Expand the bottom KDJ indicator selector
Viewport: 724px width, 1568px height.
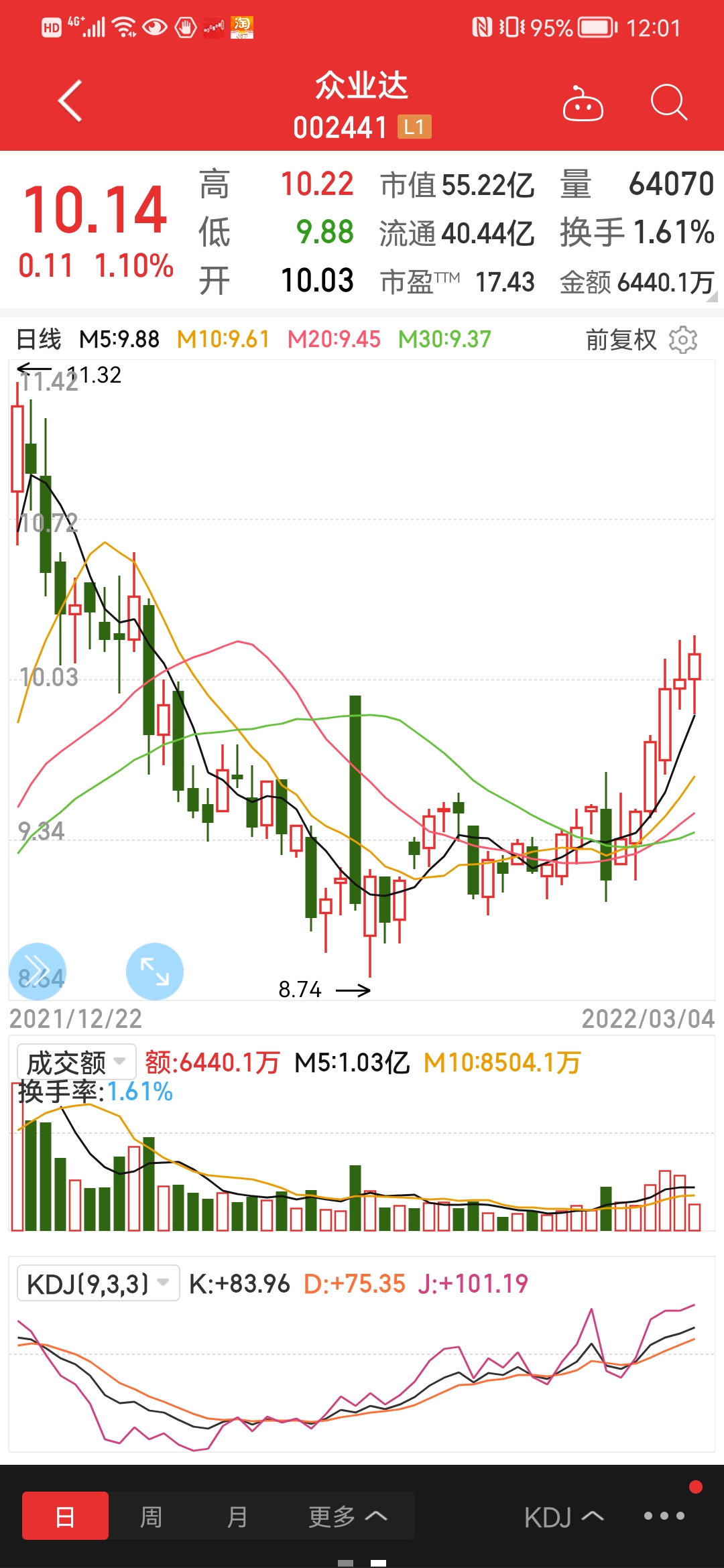pos(564,1517)
